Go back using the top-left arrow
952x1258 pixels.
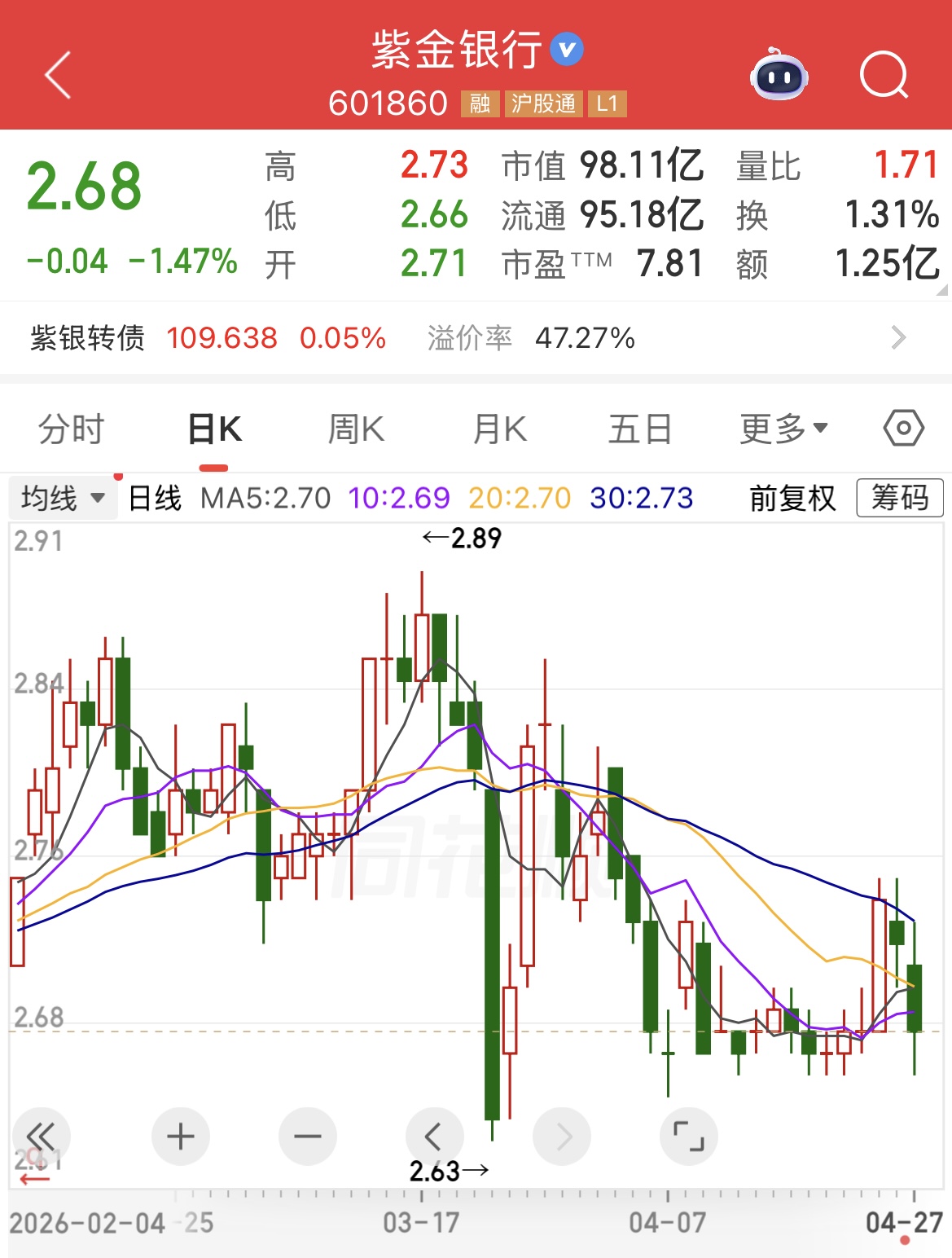click(58, 75)
